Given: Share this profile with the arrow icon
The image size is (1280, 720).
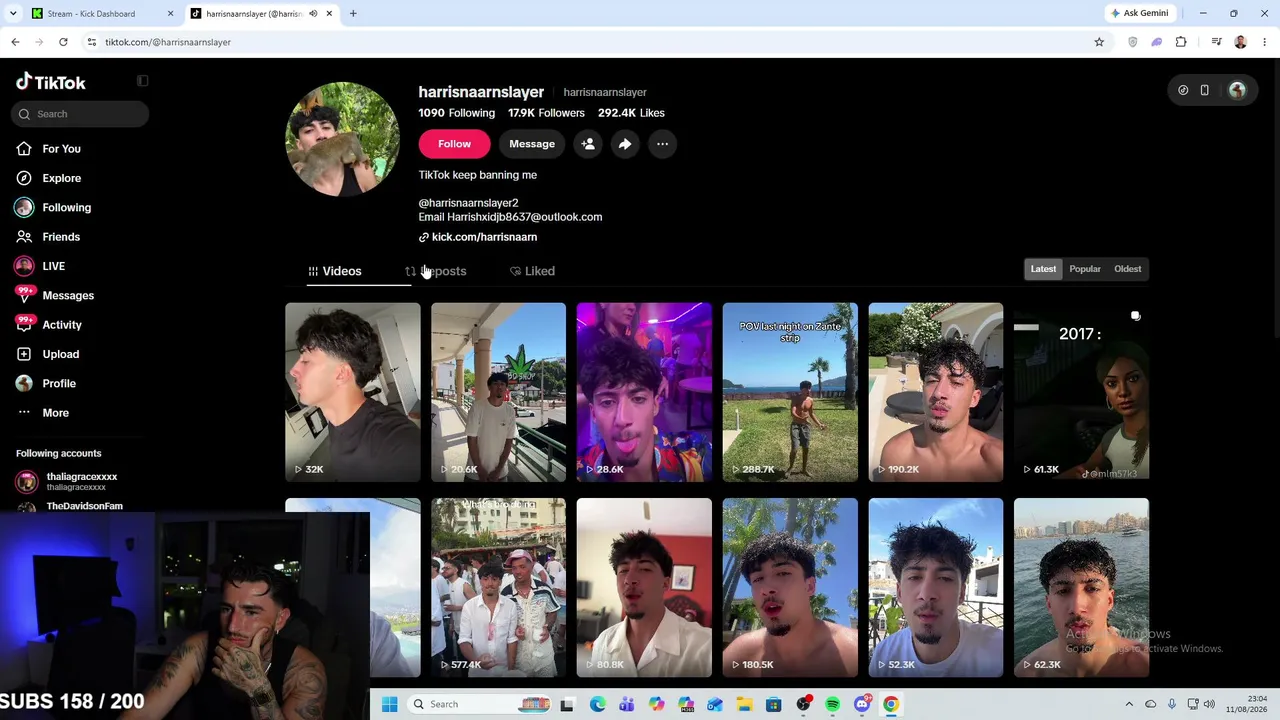Looking at the screenshot, I should [625, 144].
